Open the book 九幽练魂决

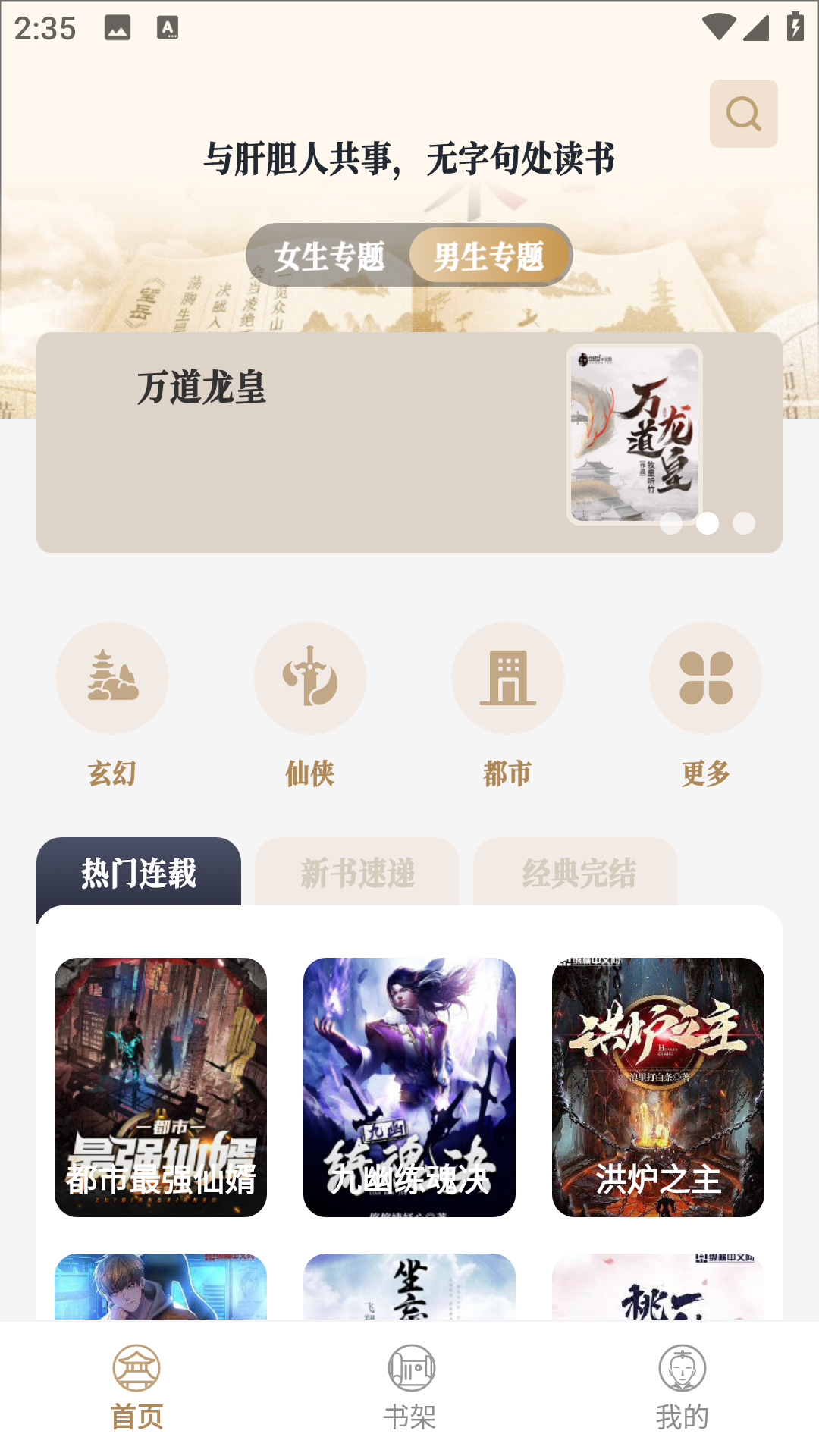click(409, 1087)
